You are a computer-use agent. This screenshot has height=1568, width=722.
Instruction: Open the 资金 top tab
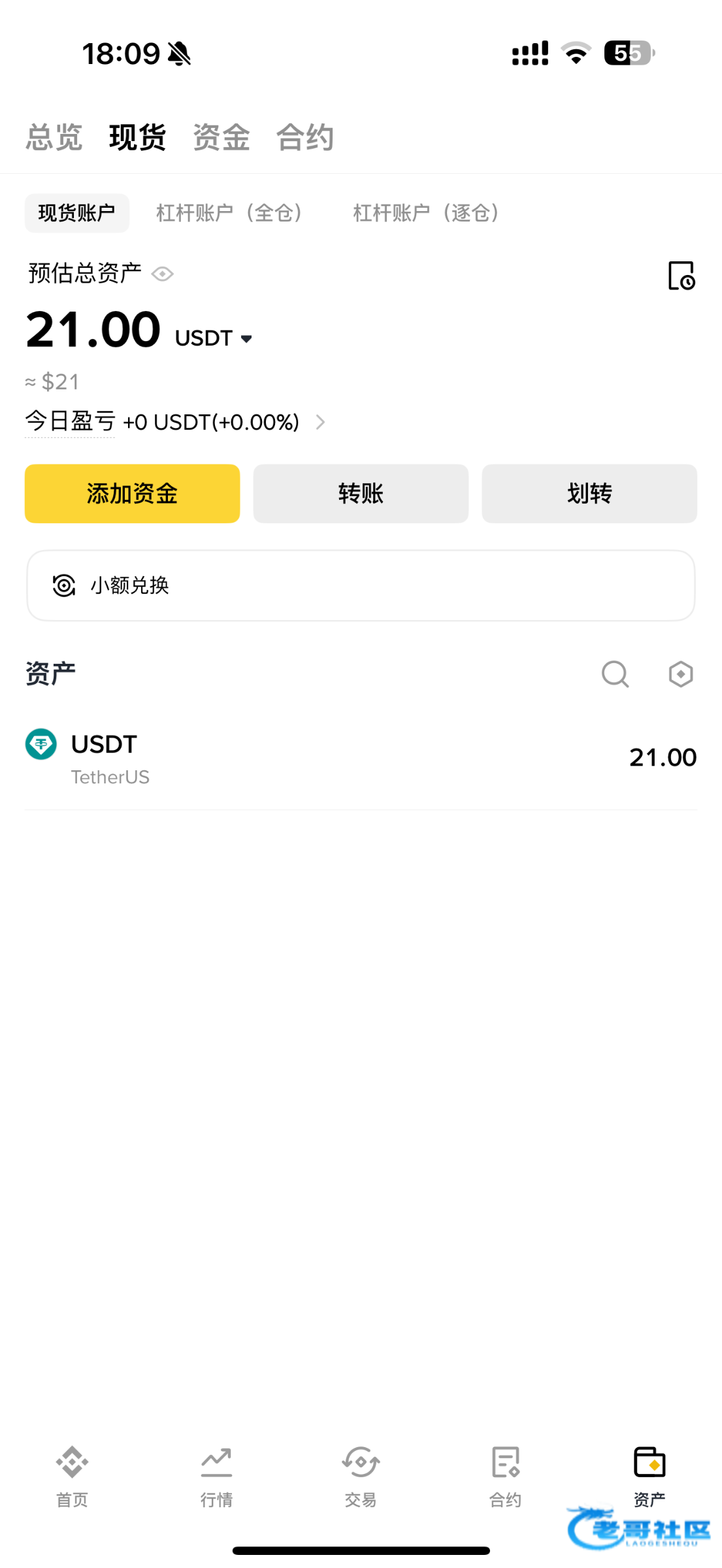point(222,137)
